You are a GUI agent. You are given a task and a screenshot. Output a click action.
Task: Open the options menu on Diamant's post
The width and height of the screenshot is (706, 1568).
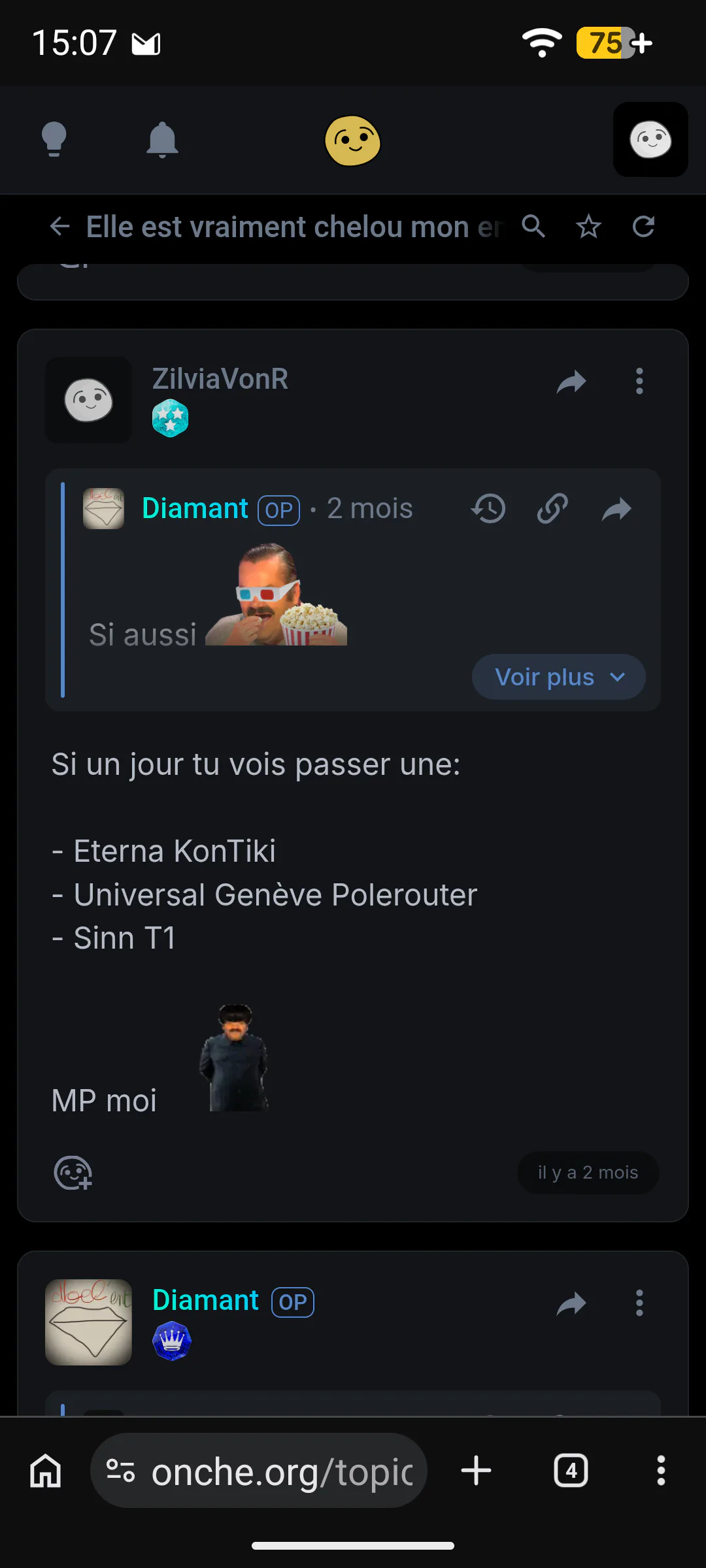coord(639,1303)
